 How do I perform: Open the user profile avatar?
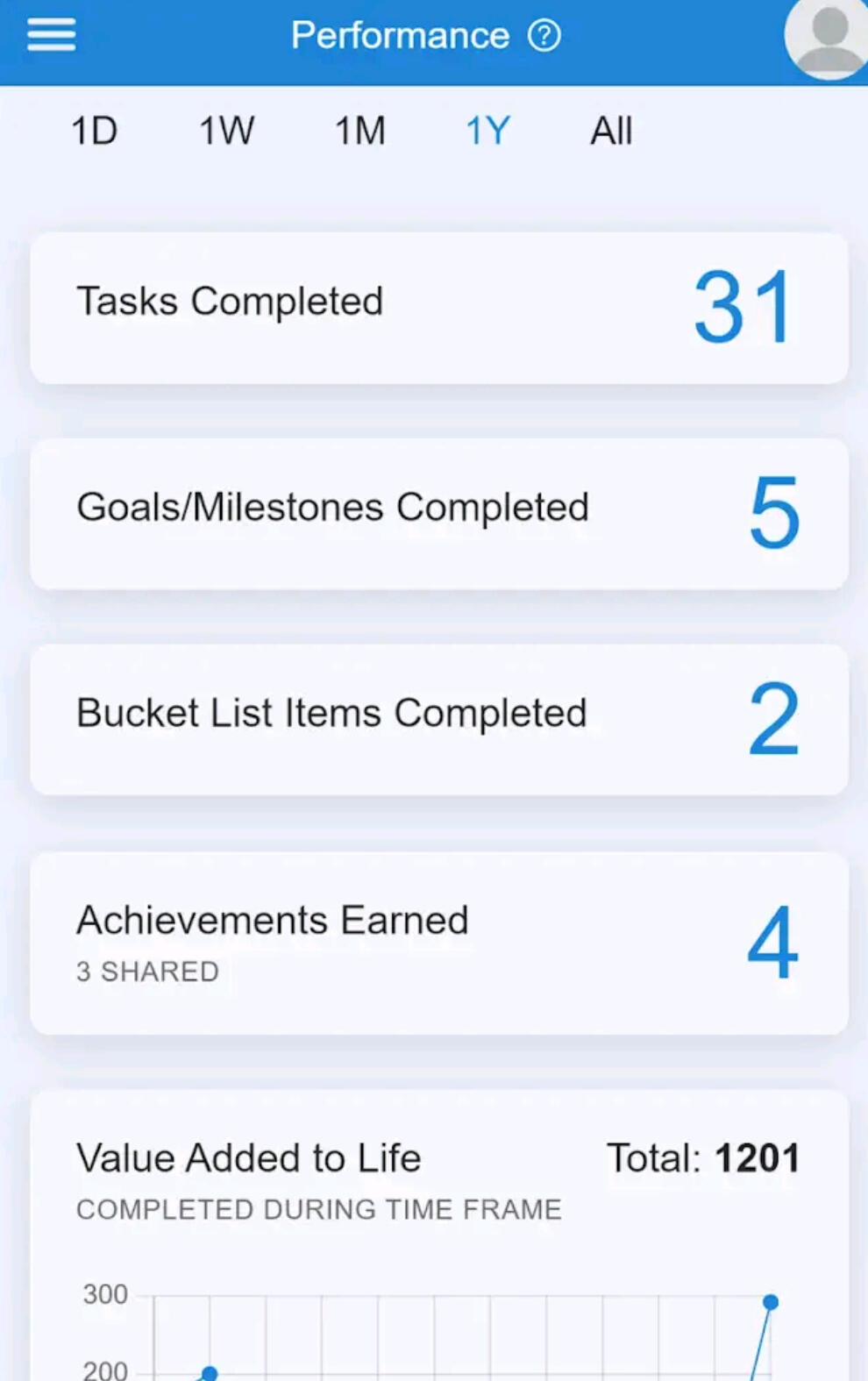click(x=827, y=37)
